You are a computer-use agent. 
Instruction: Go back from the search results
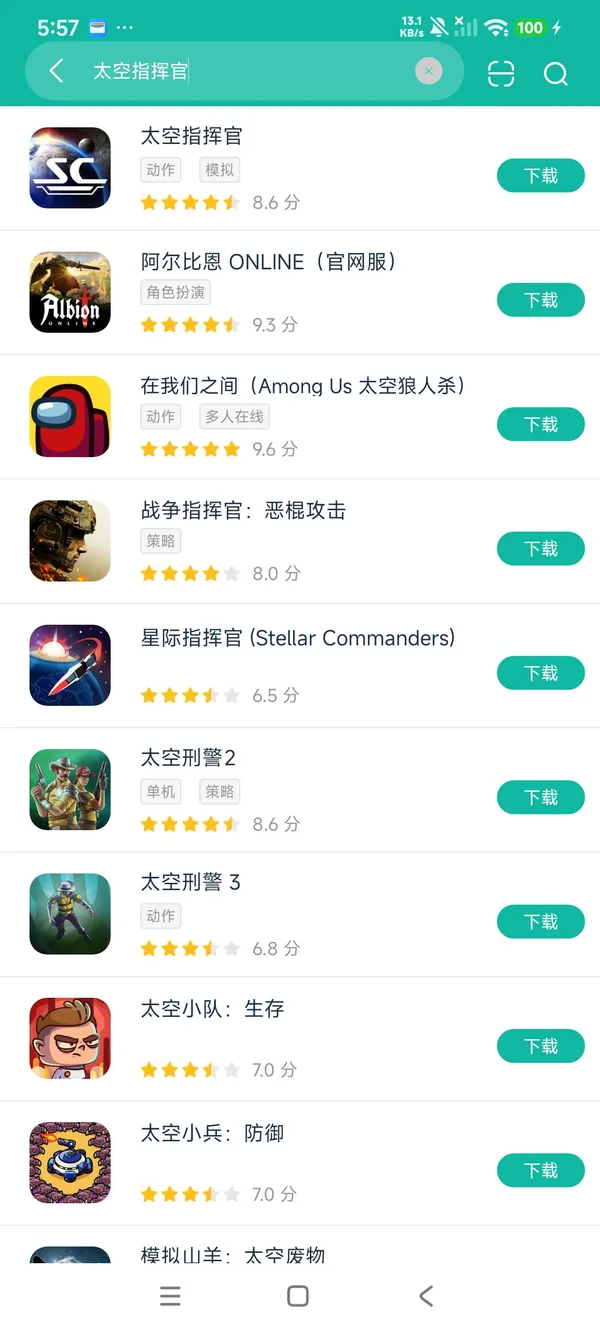click(57, 71)
